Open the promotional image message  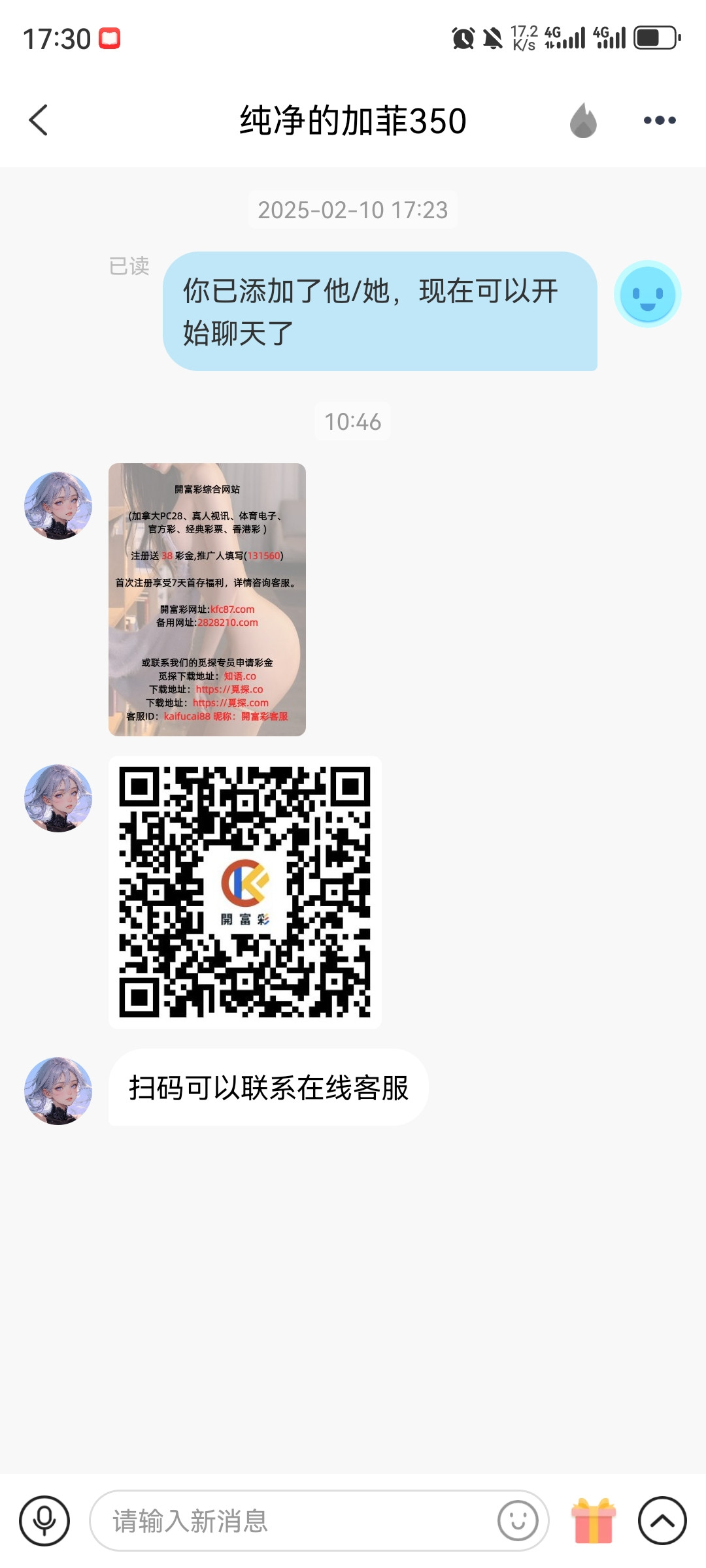point(207,599)
